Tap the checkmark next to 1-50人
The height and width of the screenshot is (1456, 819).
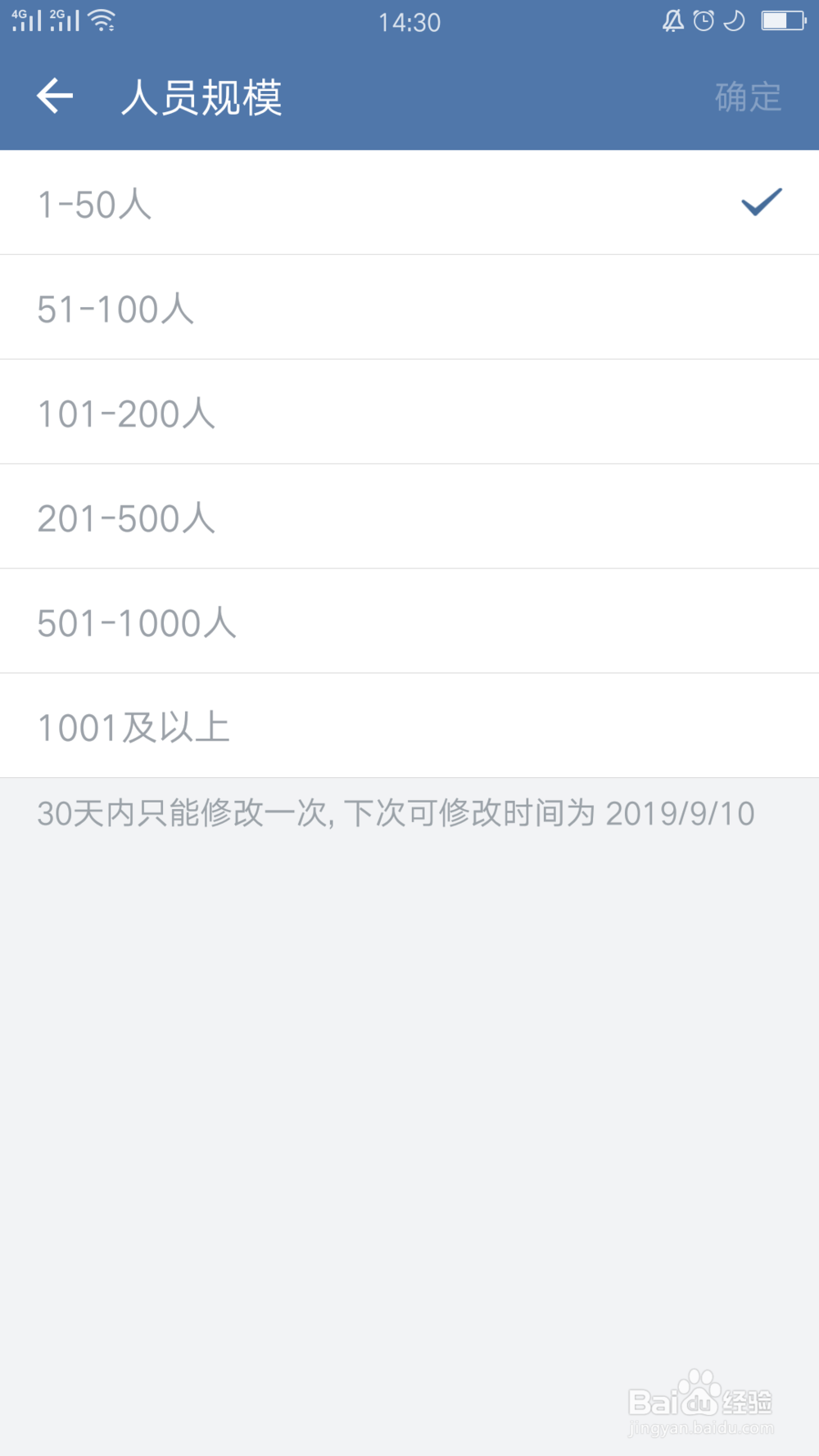pyautogui.click(x=760, y=201)
